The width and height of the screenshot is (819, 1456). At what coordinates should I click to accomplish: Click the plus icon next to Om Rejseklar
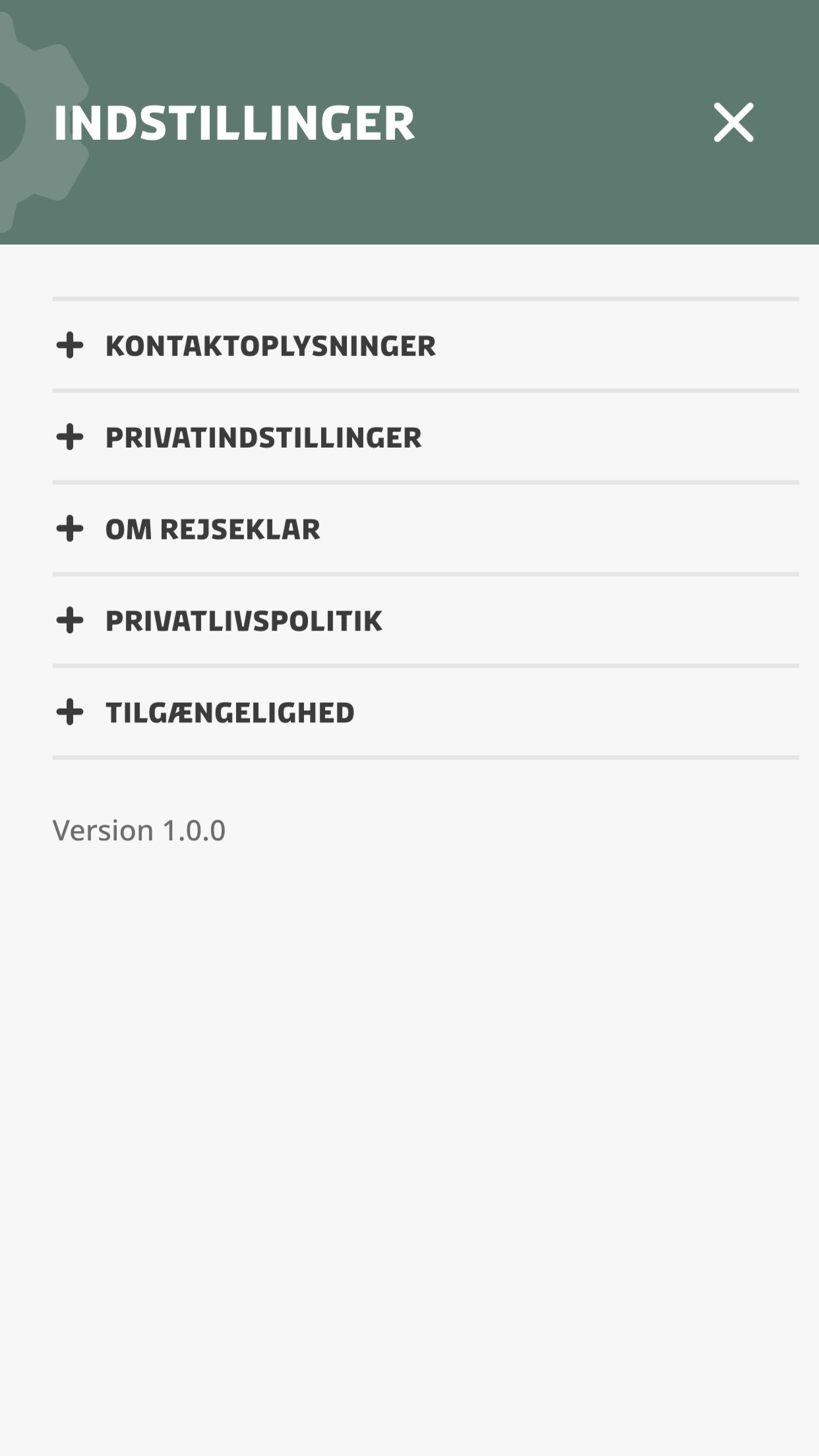tap(71, 528)
